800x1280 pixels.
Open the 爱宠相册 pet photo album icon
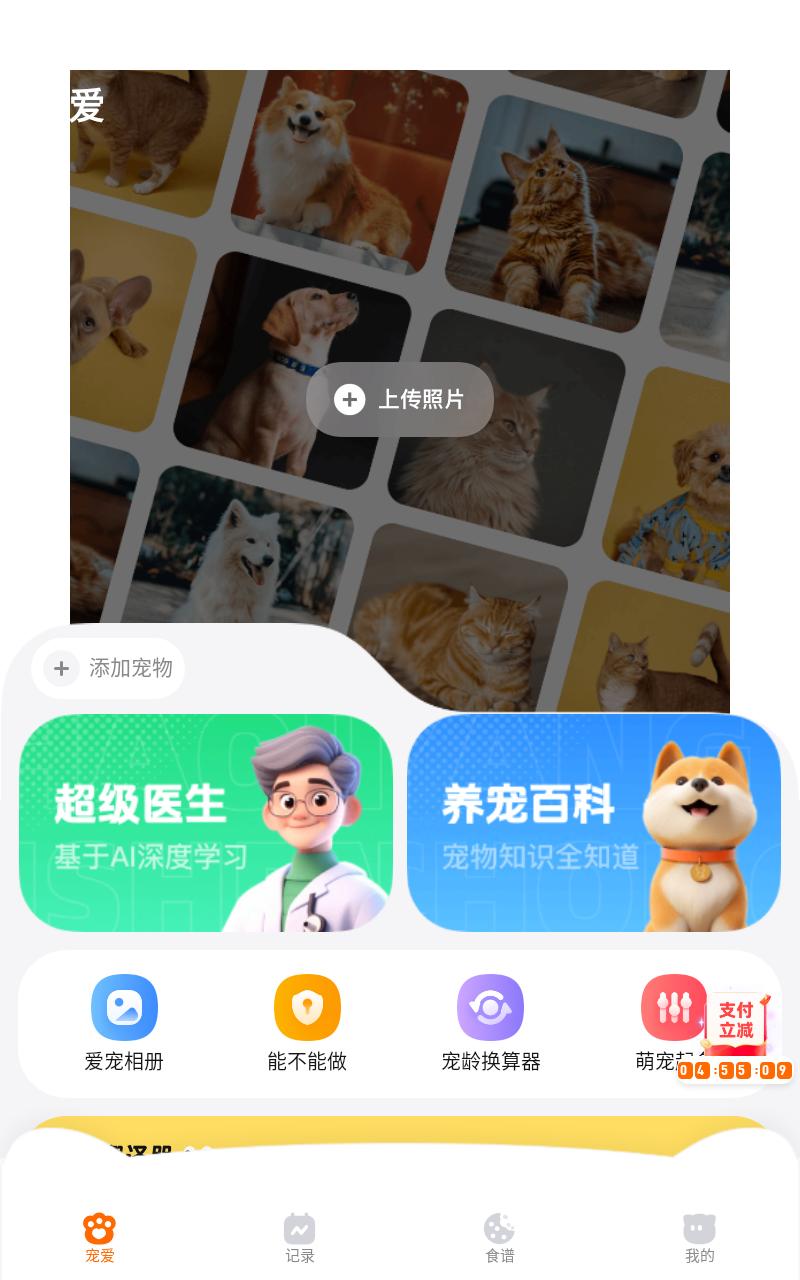click(124, 1007)
